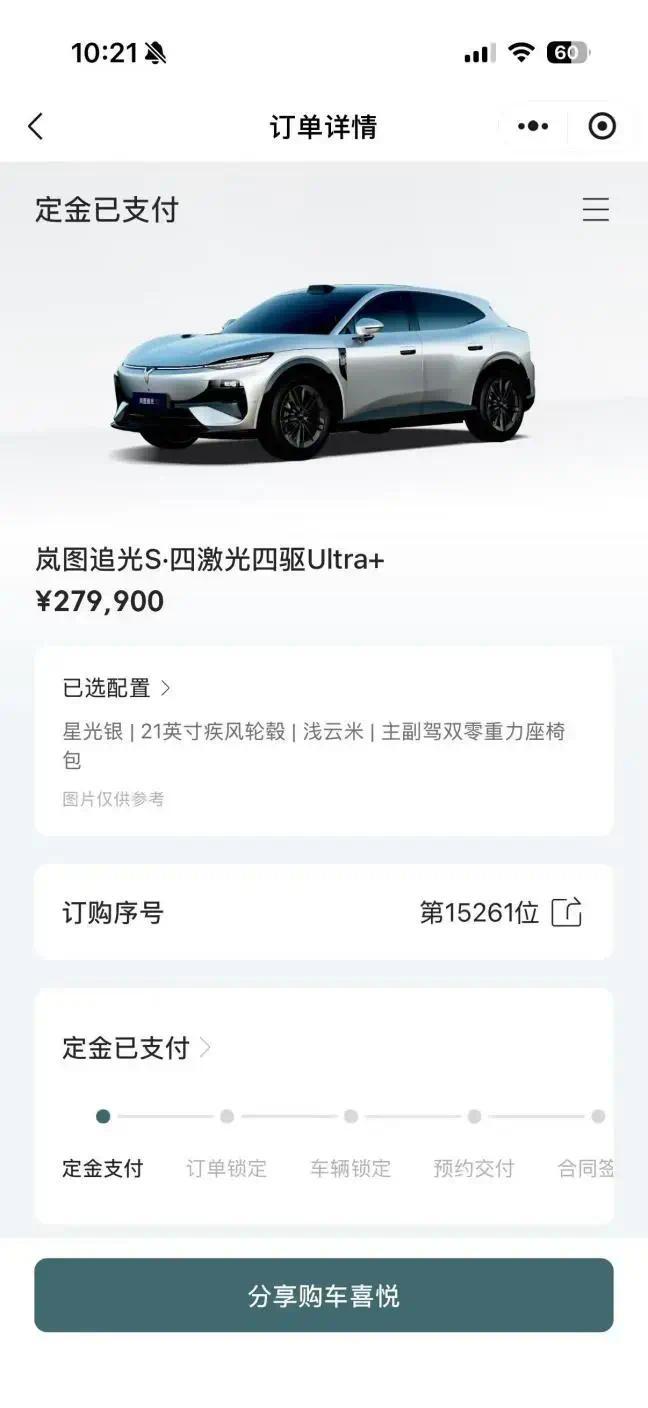This screenshot has width=648, height=1408.
Task: Open the hamburger menu beside 定金已支付
Action: point(596,209)
